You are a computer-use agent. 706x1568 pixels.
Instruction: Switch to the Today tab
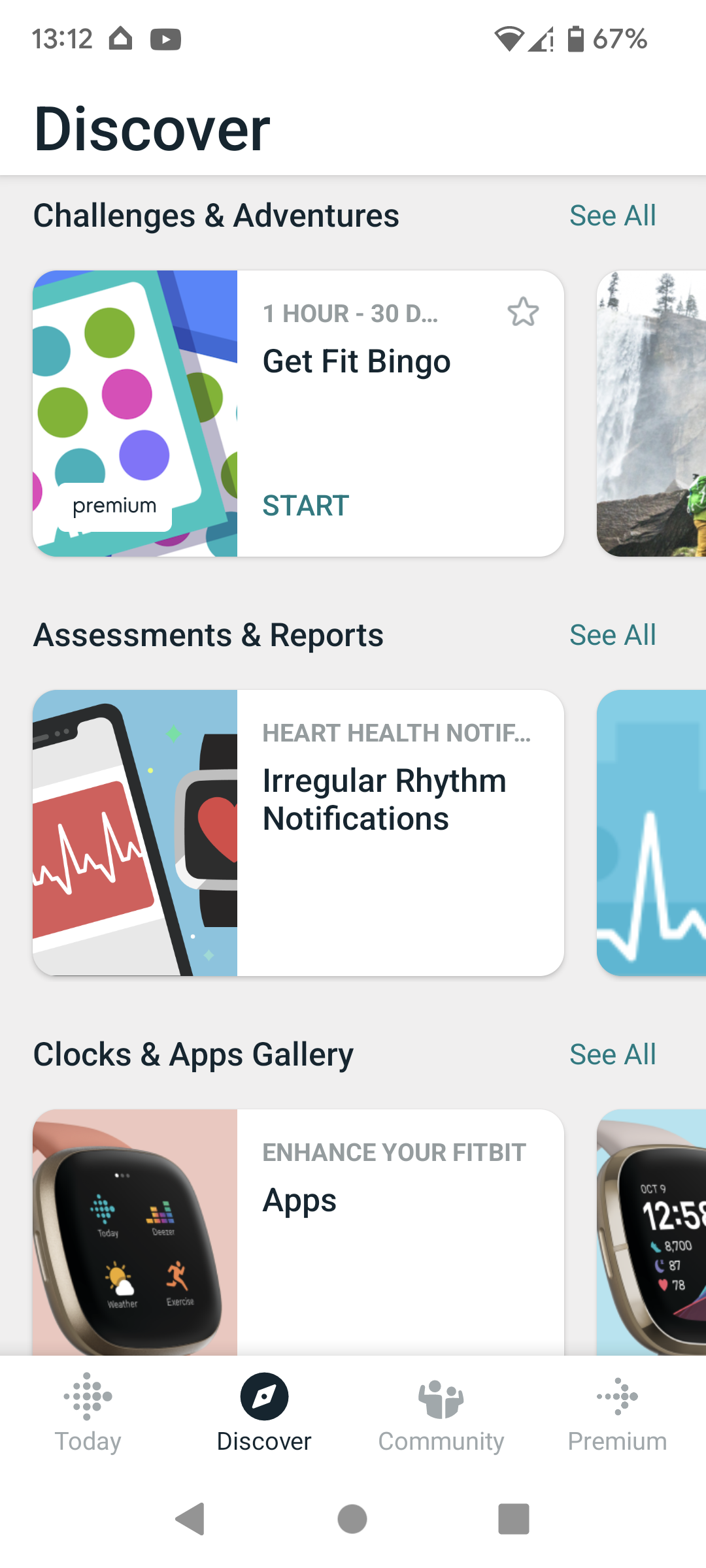(88, 1411)
